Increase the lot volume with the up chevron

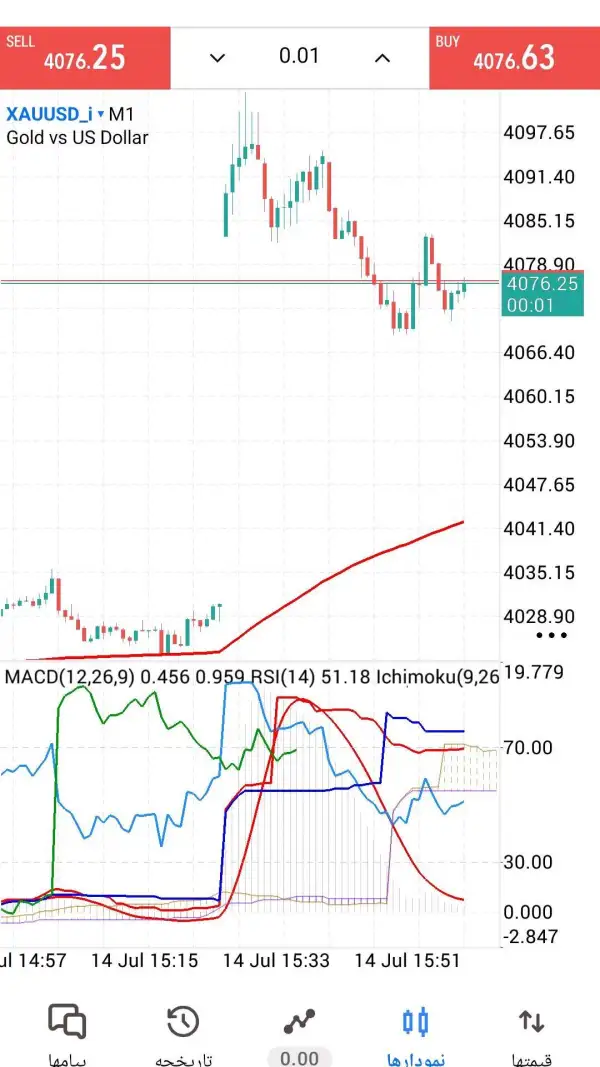point(383,58)
